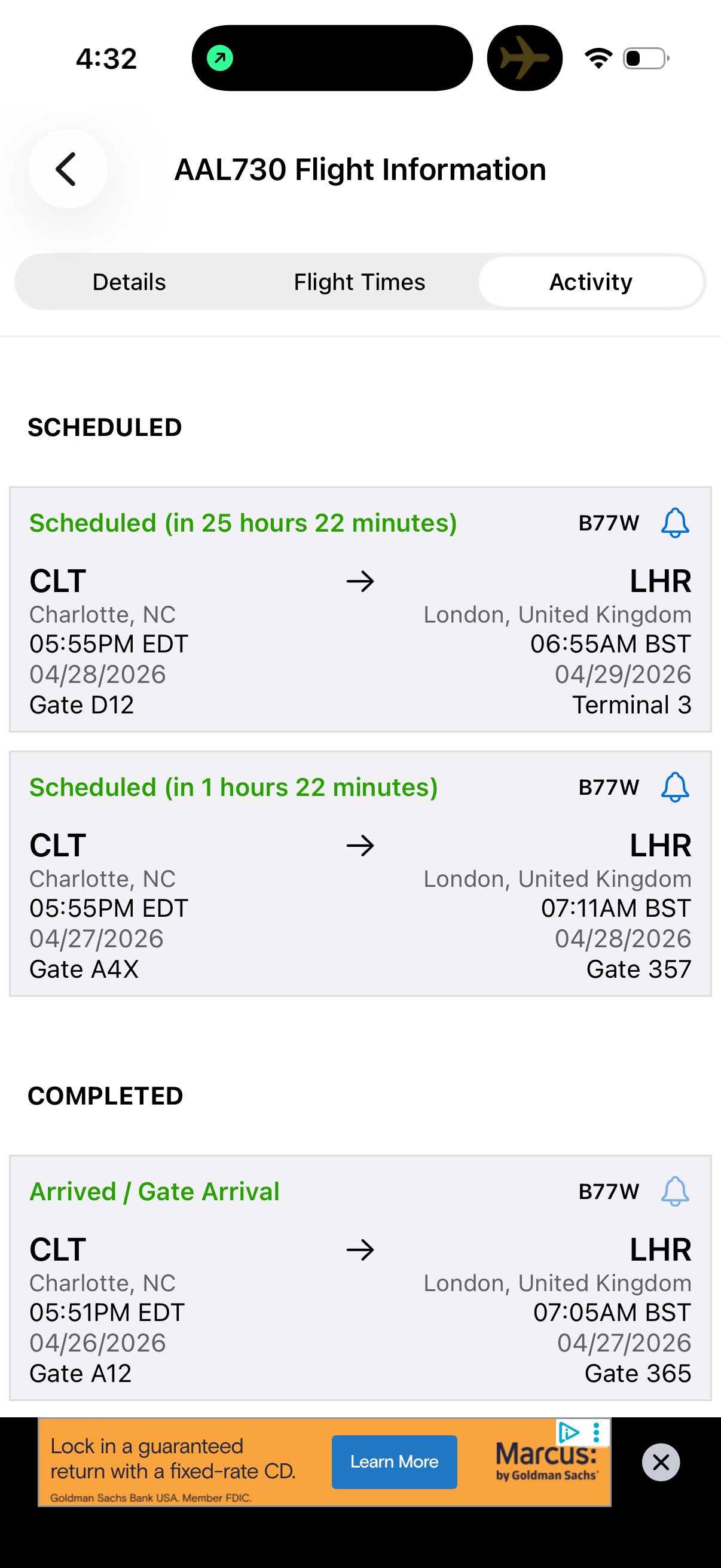This screenshot has width=721, height=1568.
Task: Tap the route arrow on the completed flight card
Action: pyautogui.click(x=361, y=1250)
